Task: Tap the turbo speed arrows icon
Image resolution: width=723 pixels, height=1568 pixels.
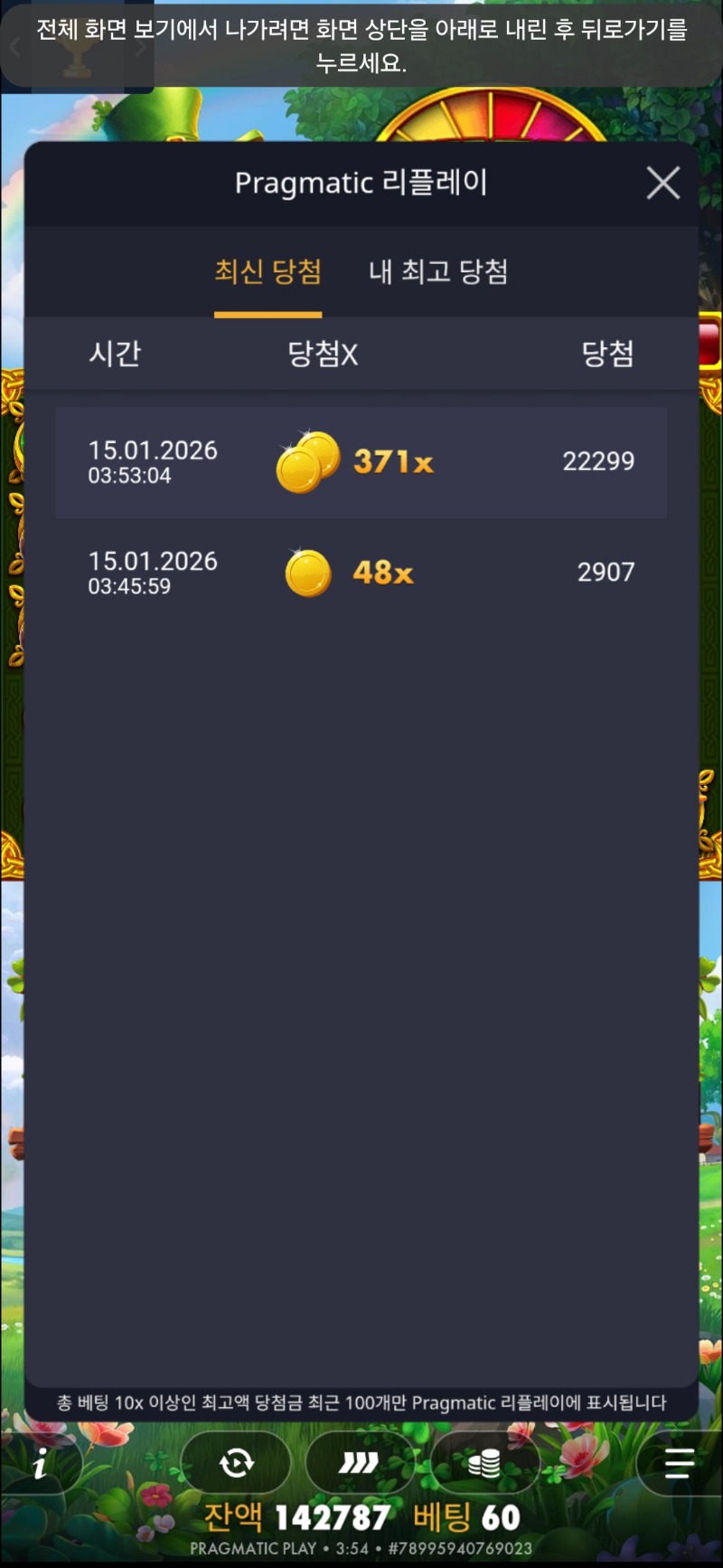Action: (359, 1462)
